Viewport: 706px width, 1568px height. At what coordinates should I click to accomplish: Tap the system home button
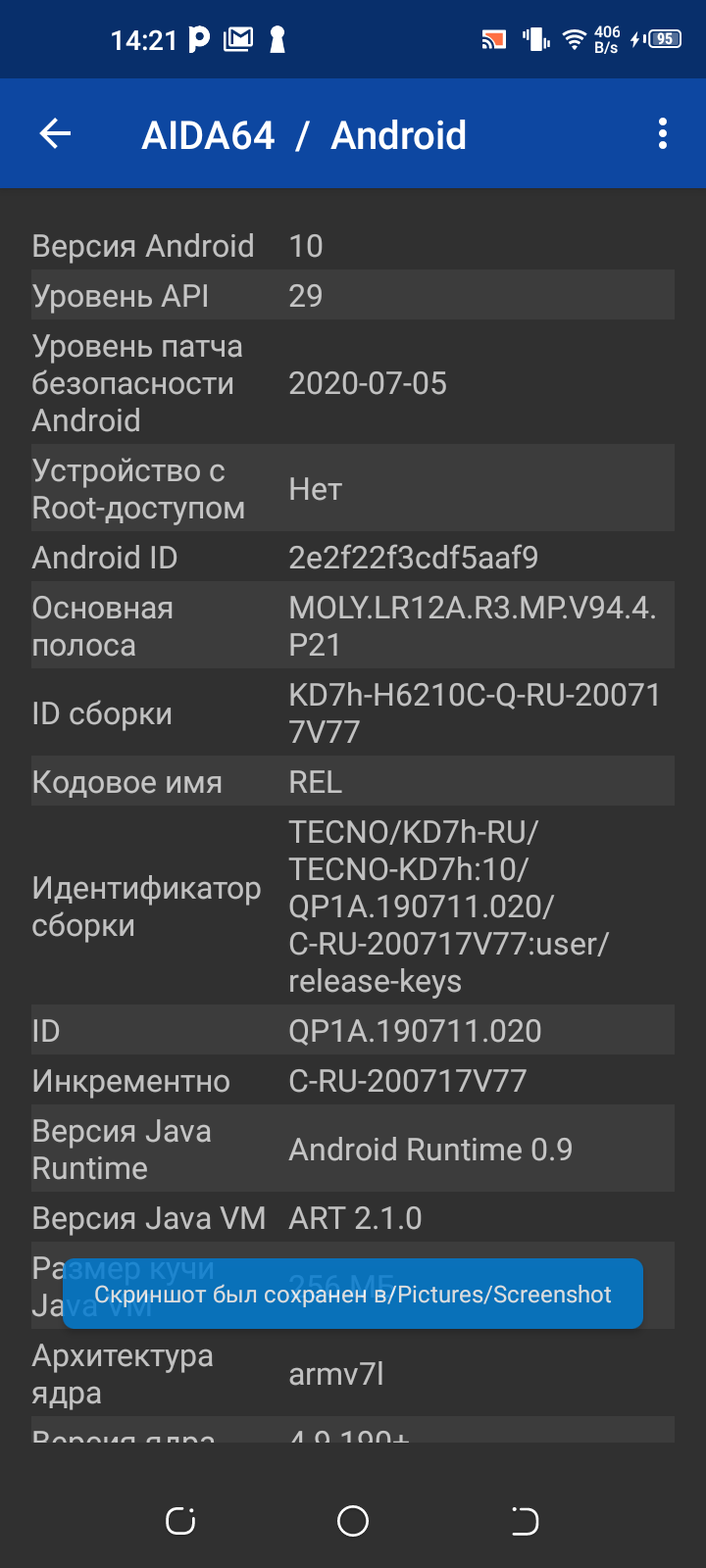point(353,1521)
